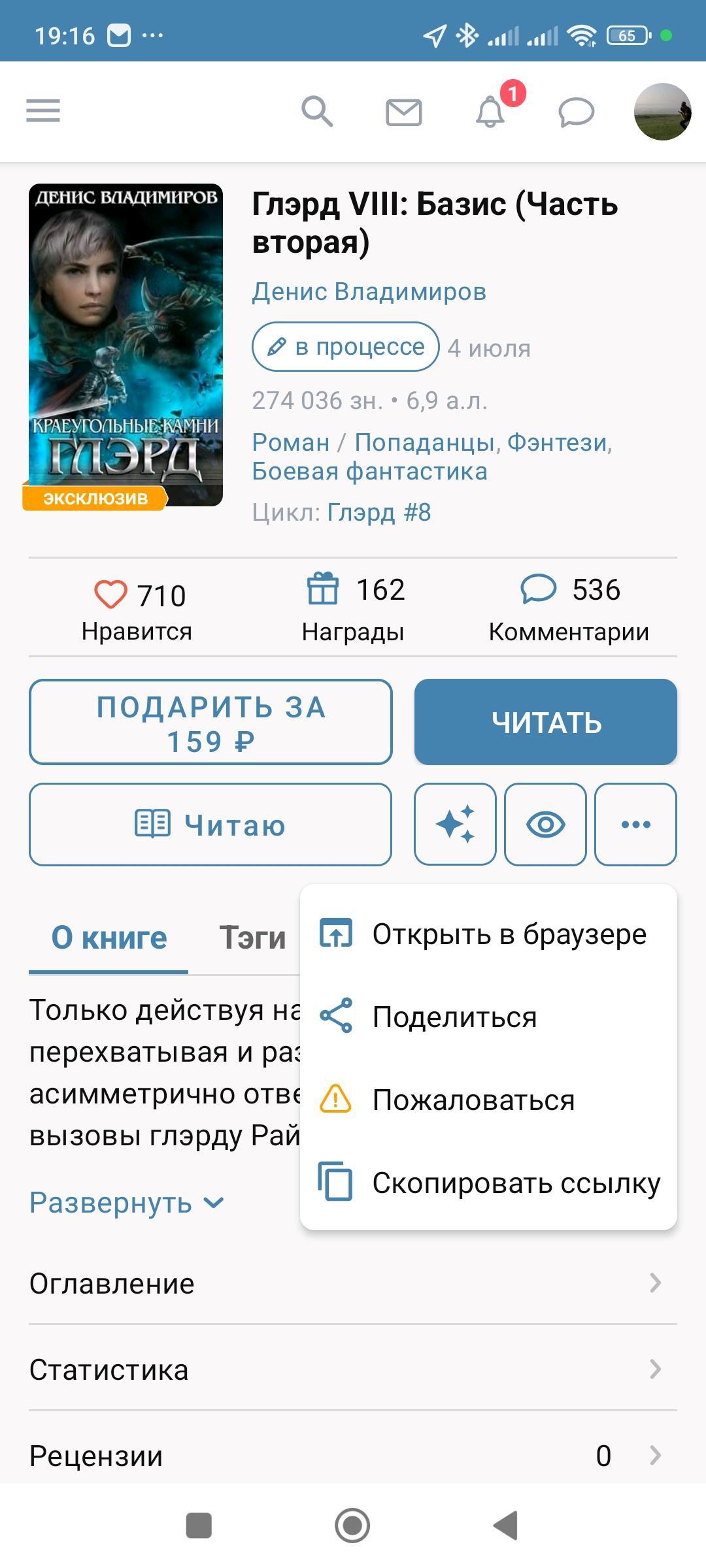706x1568 pixels.
Task: Tap Подарить за 159 ₽ button
Action: pos(210,723)
